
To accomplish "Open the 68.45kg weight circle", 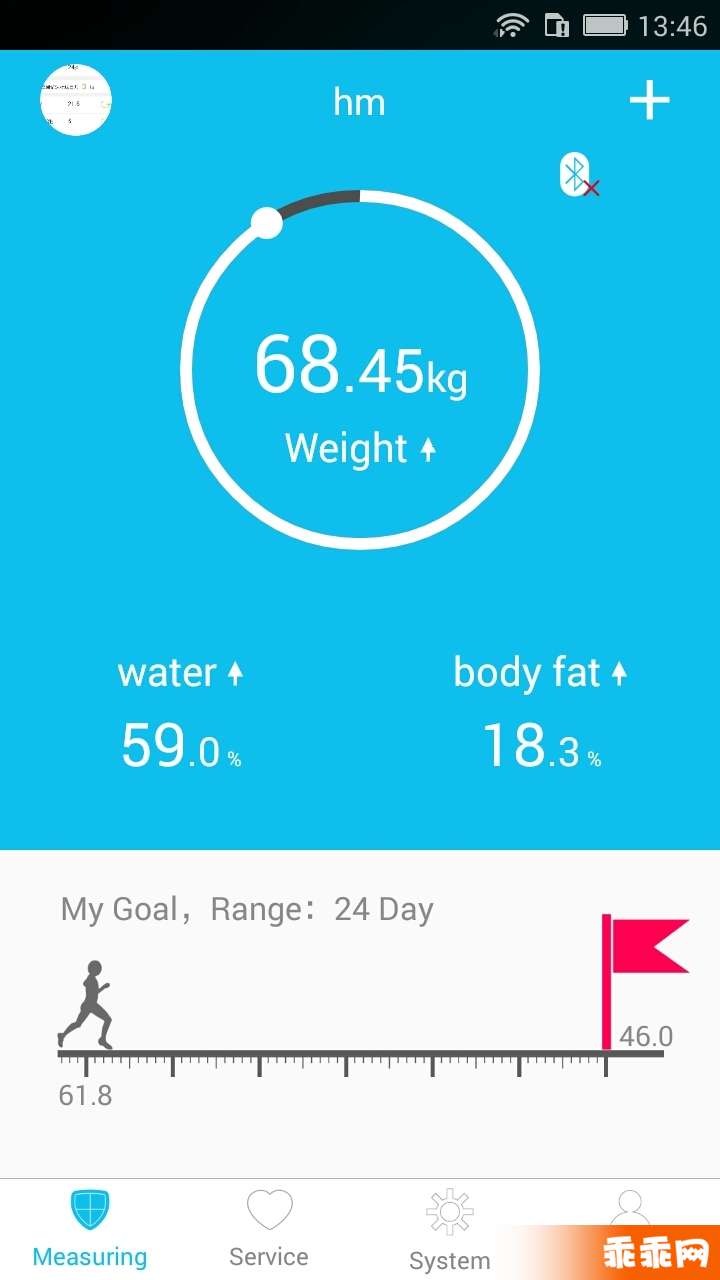I will tap(360, 370).
